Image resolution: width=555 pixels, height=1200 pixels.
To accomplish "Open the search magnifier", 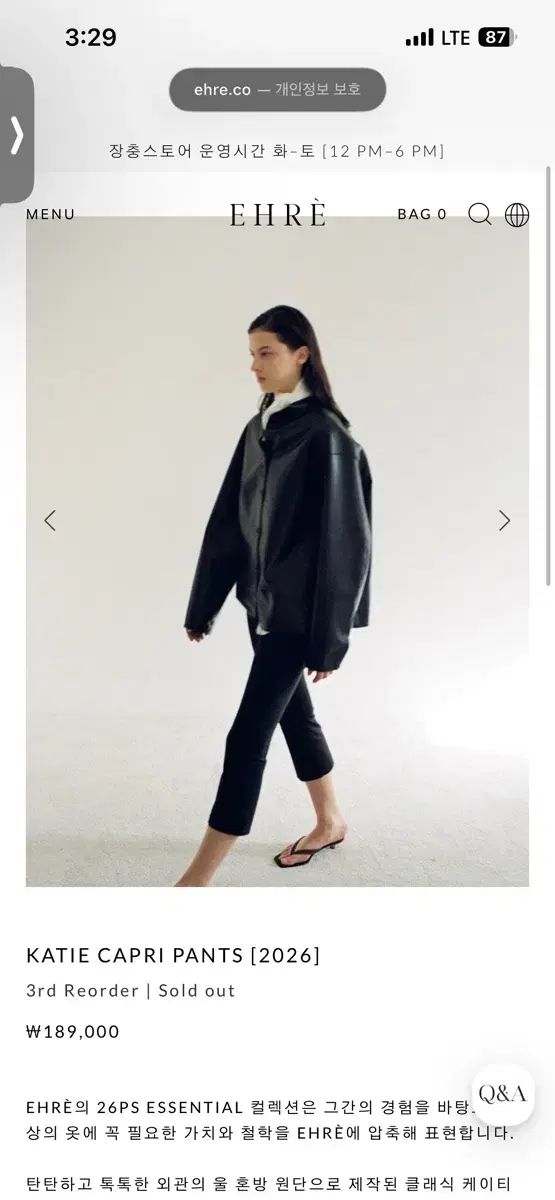I will 480,214.
